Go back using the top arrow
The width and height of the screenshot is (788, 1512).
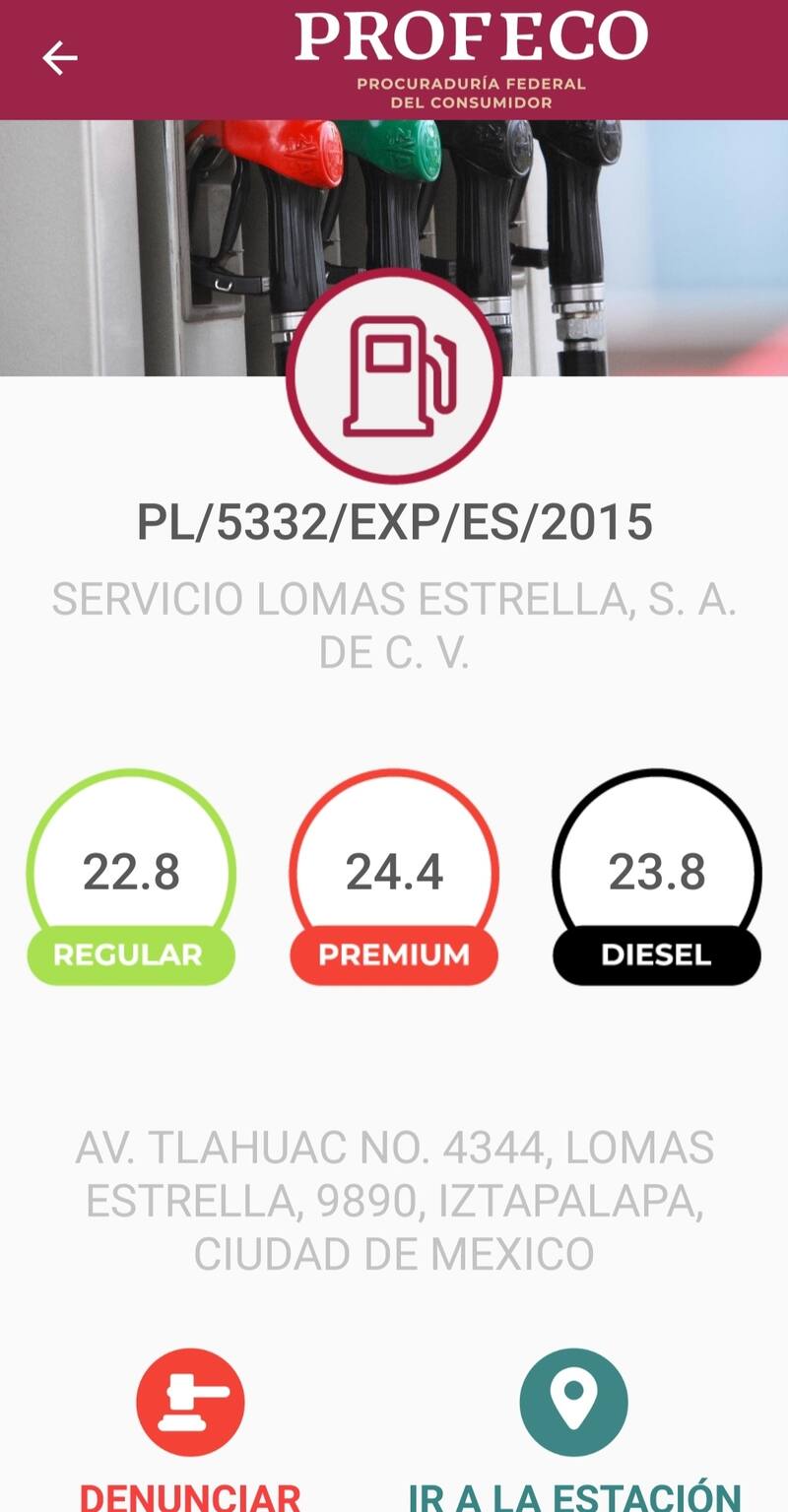(59, 59)
